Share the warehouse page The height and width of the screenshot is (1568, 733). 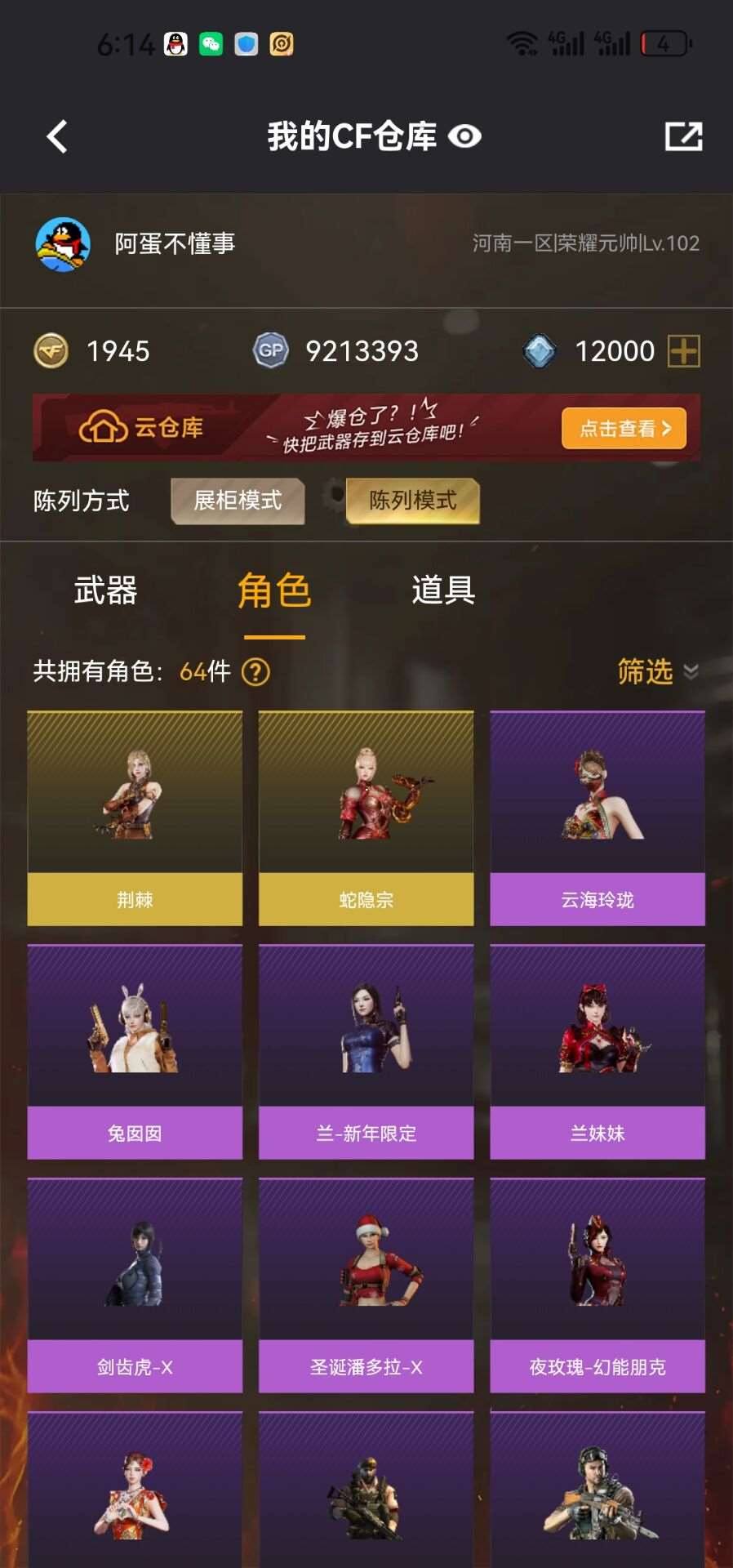point(683,136)
